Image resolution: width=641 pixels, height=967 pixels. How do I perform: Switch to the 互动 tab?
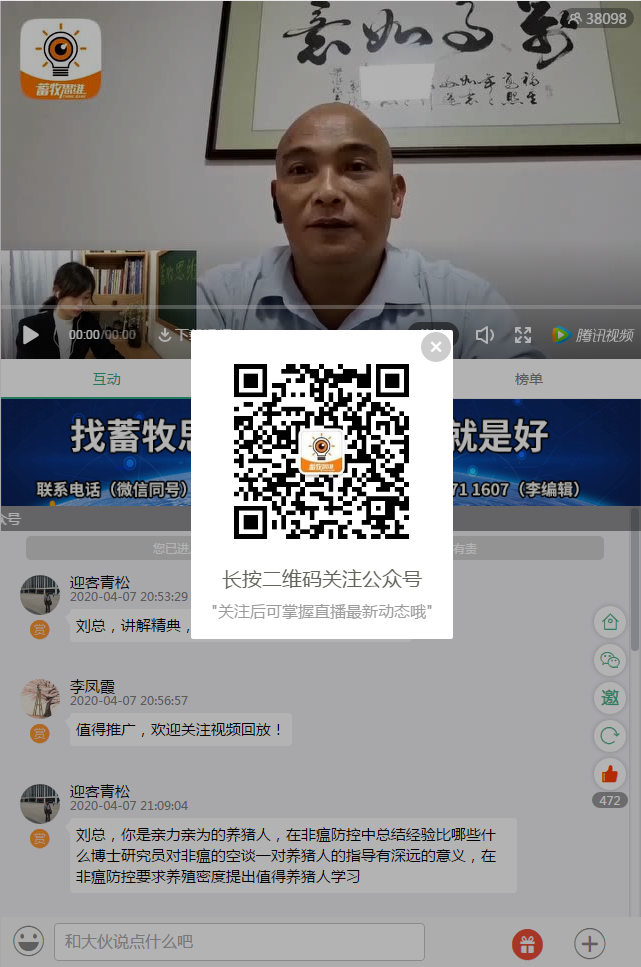tap(106, 379)
